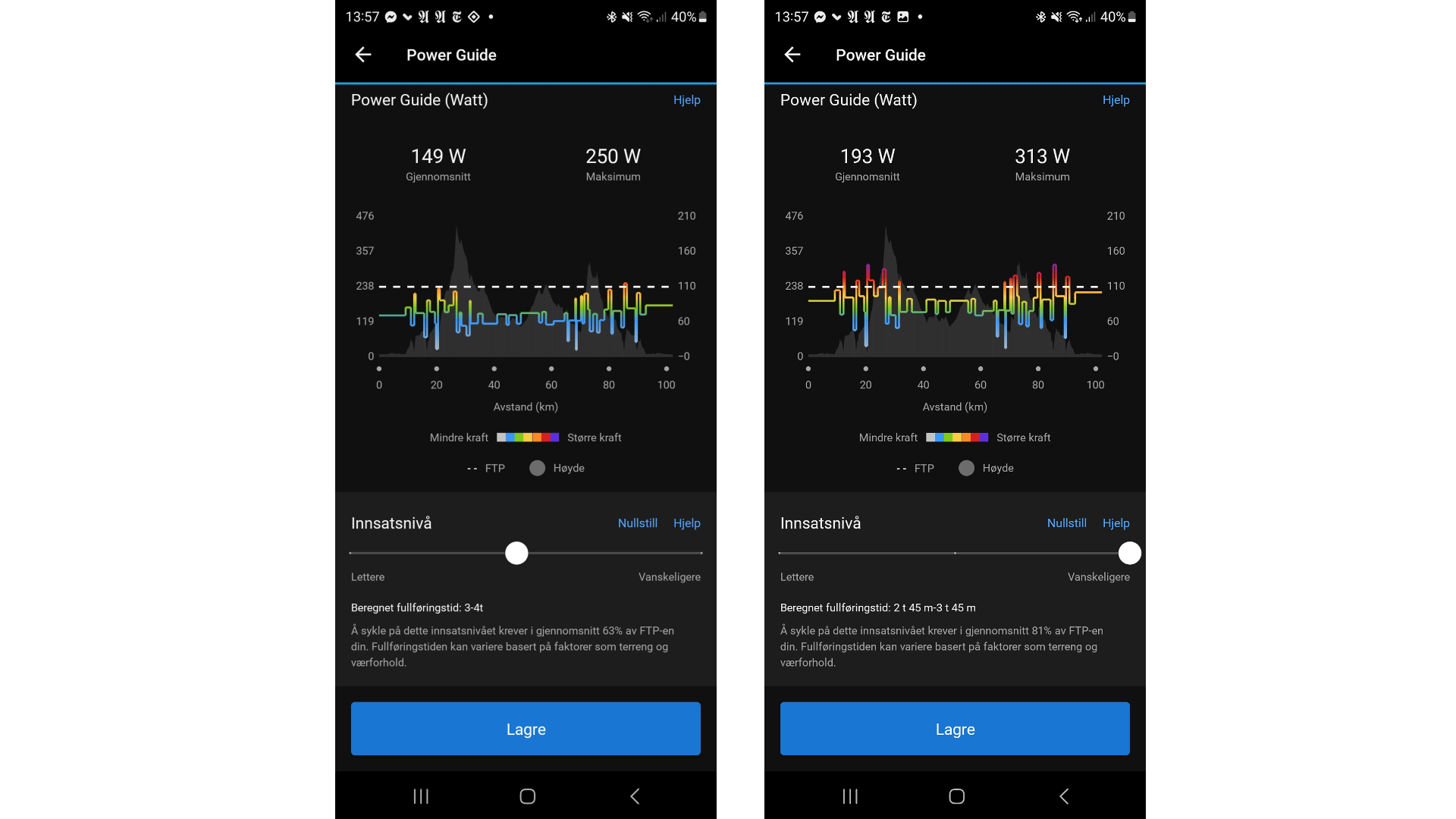Screen dimensions: 1456x819
Task: Tap Nullstill on the 63% FTP effort screen
Action: click(x=637, y=523)
